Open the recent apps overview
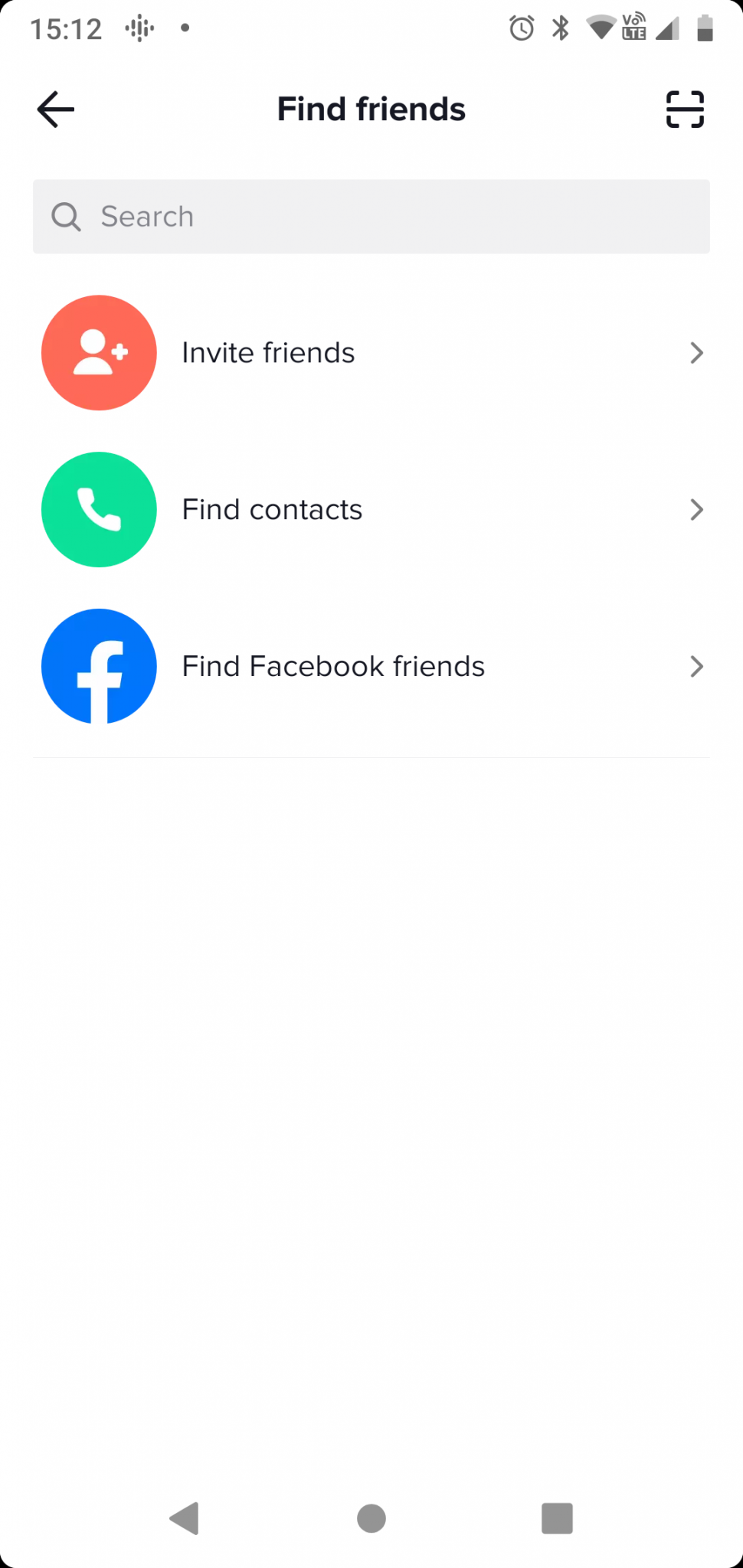Viewport: 743px width, 1568px height. (x=557, y=1518)
